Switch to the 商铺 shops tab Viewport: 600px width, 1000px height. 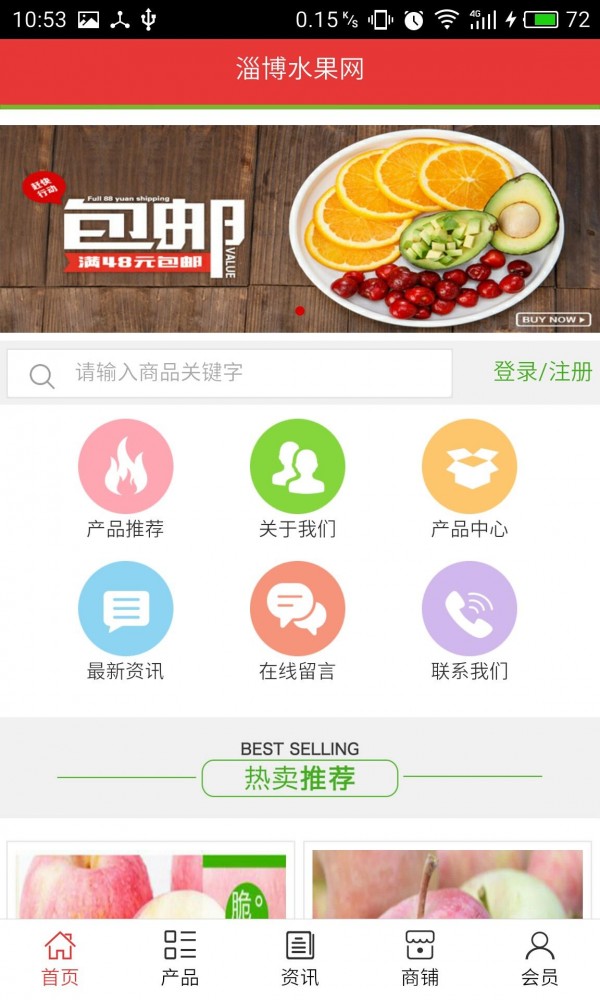pyautogui.click(x=420, y=958)
